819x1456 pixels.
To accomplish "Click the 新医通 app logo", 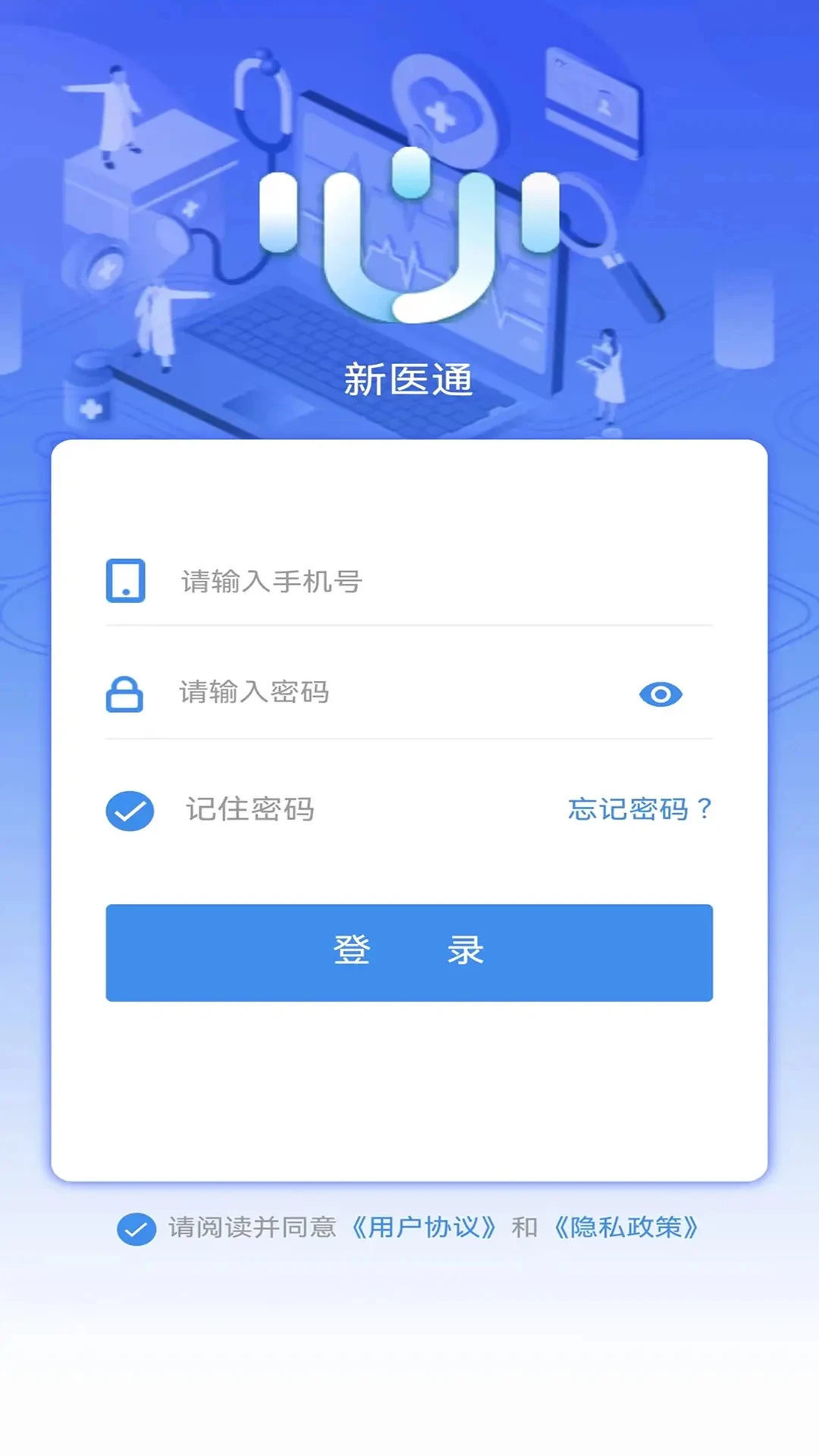I will point(408,235).
